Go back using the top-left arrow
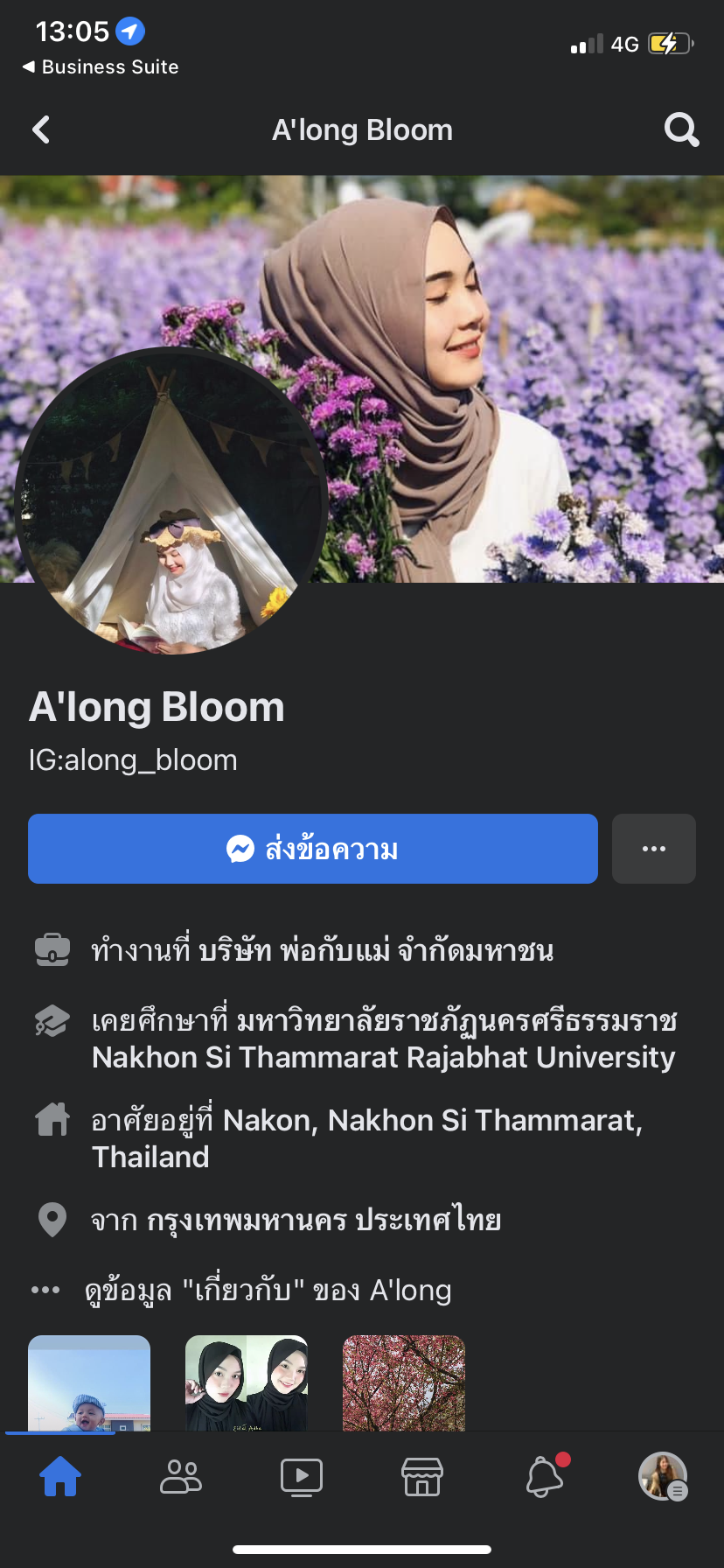This screenshot has height=1568, width=724. point(41,129)
